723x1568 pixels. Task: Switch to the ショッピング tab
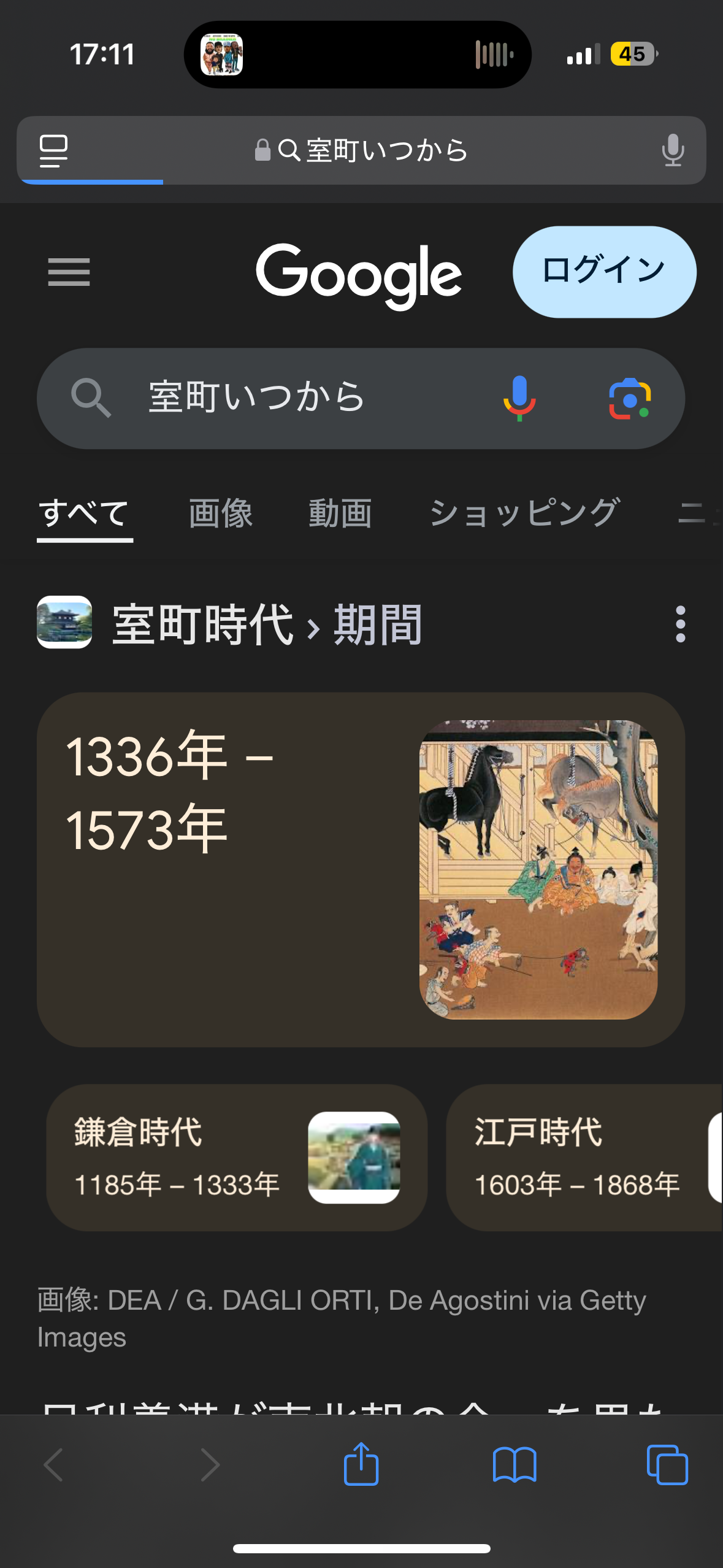coord(524,513)
